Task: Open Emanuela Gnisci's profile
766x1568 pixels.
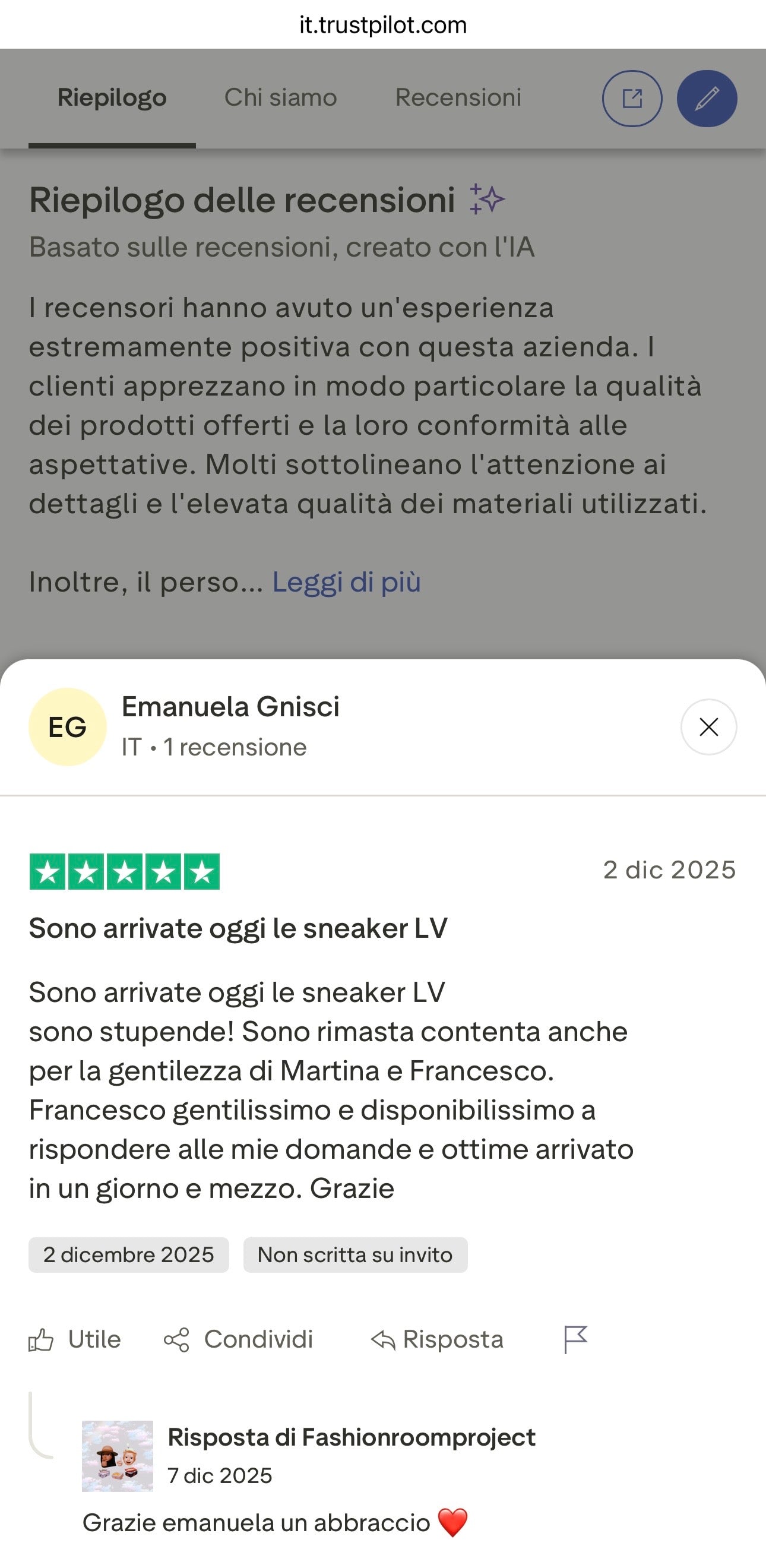Action: pyautogui.click(x=230, y=707)
